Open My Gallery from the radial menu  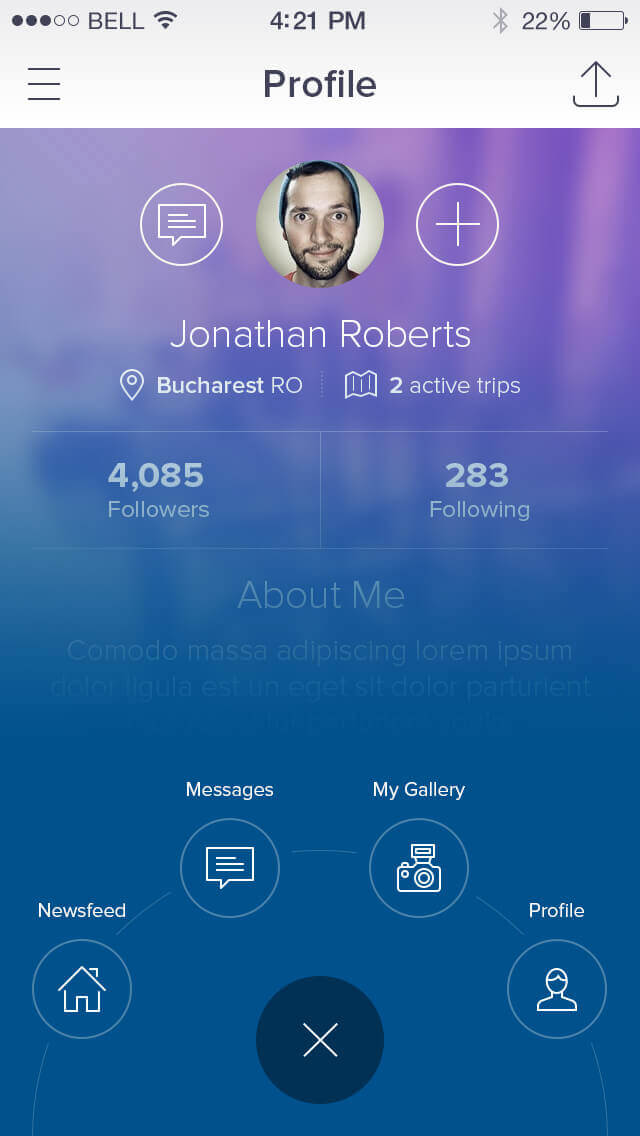click(419, 867)
